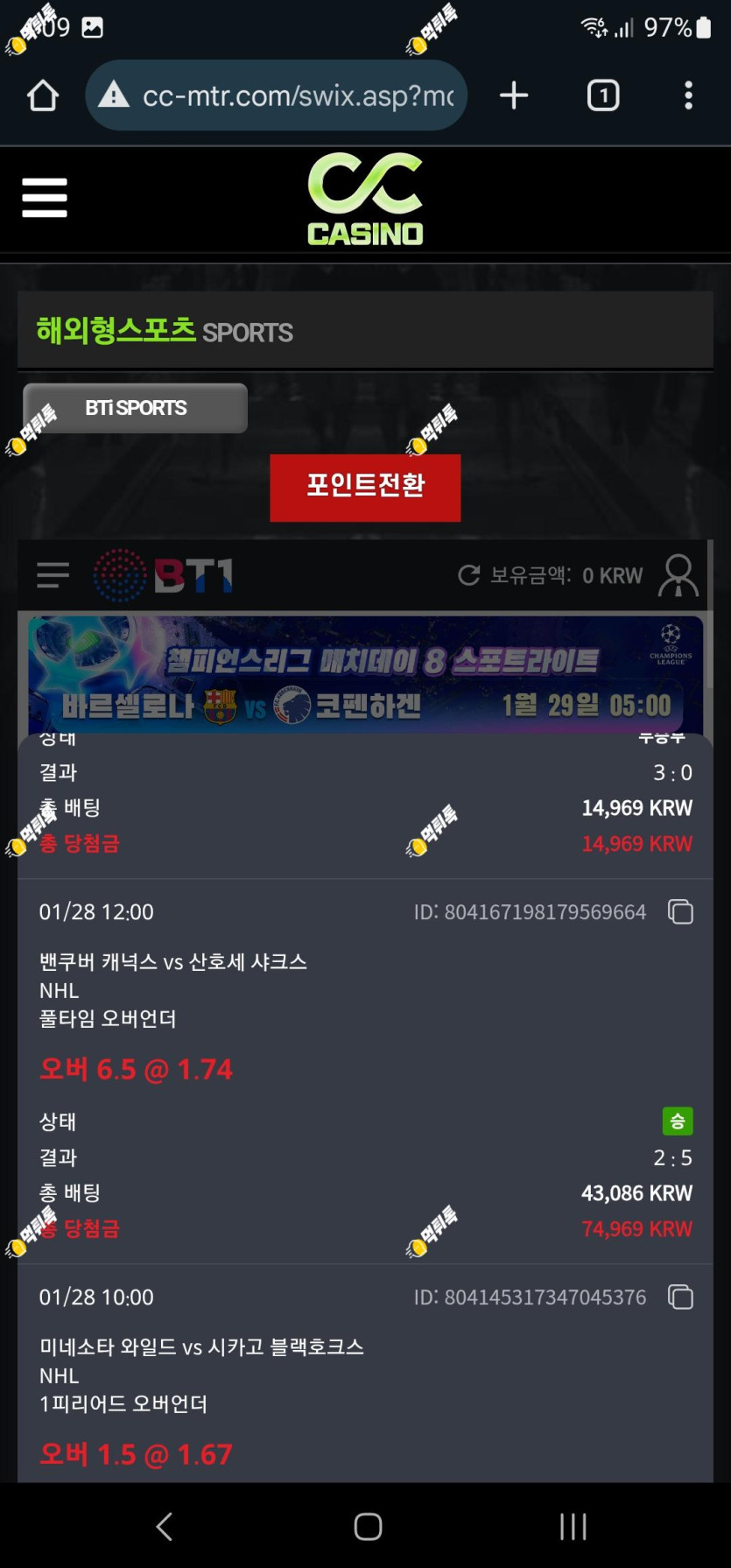Select the BTi SPORTS tab
731x1568 pixels.
136,408
